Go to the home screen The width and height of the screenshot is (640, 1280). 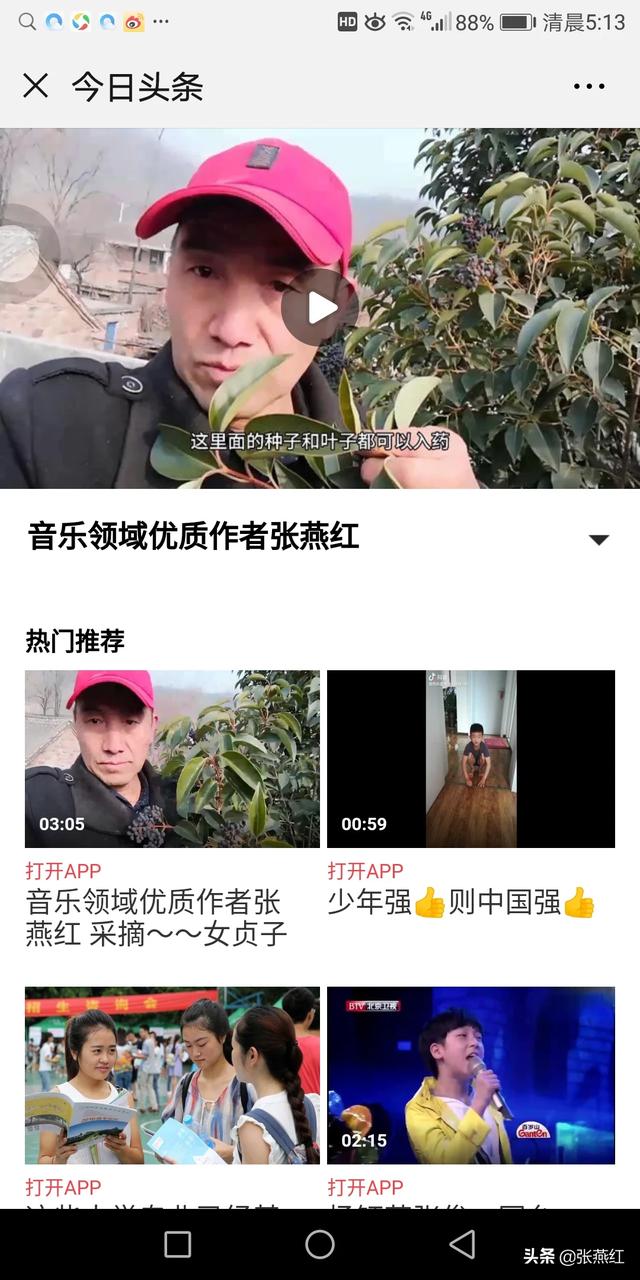[320, 1244]
